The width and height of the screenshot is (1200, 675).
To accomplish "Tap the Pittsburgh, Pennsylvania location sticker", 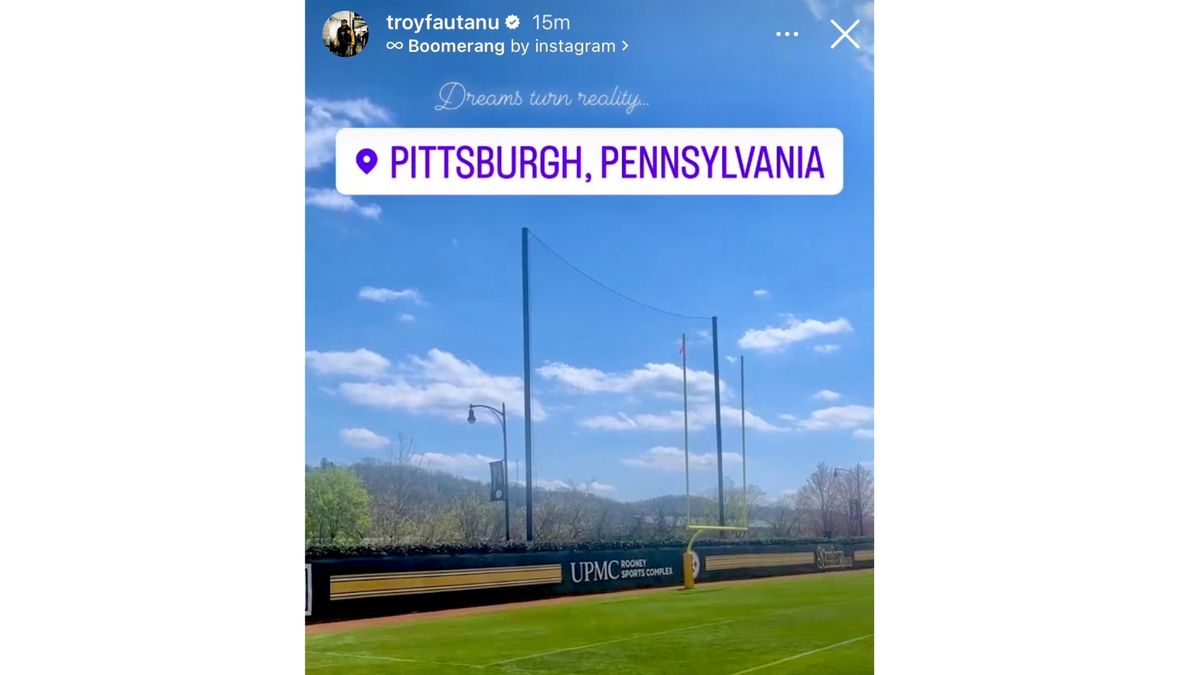I will tap(589, 162).
